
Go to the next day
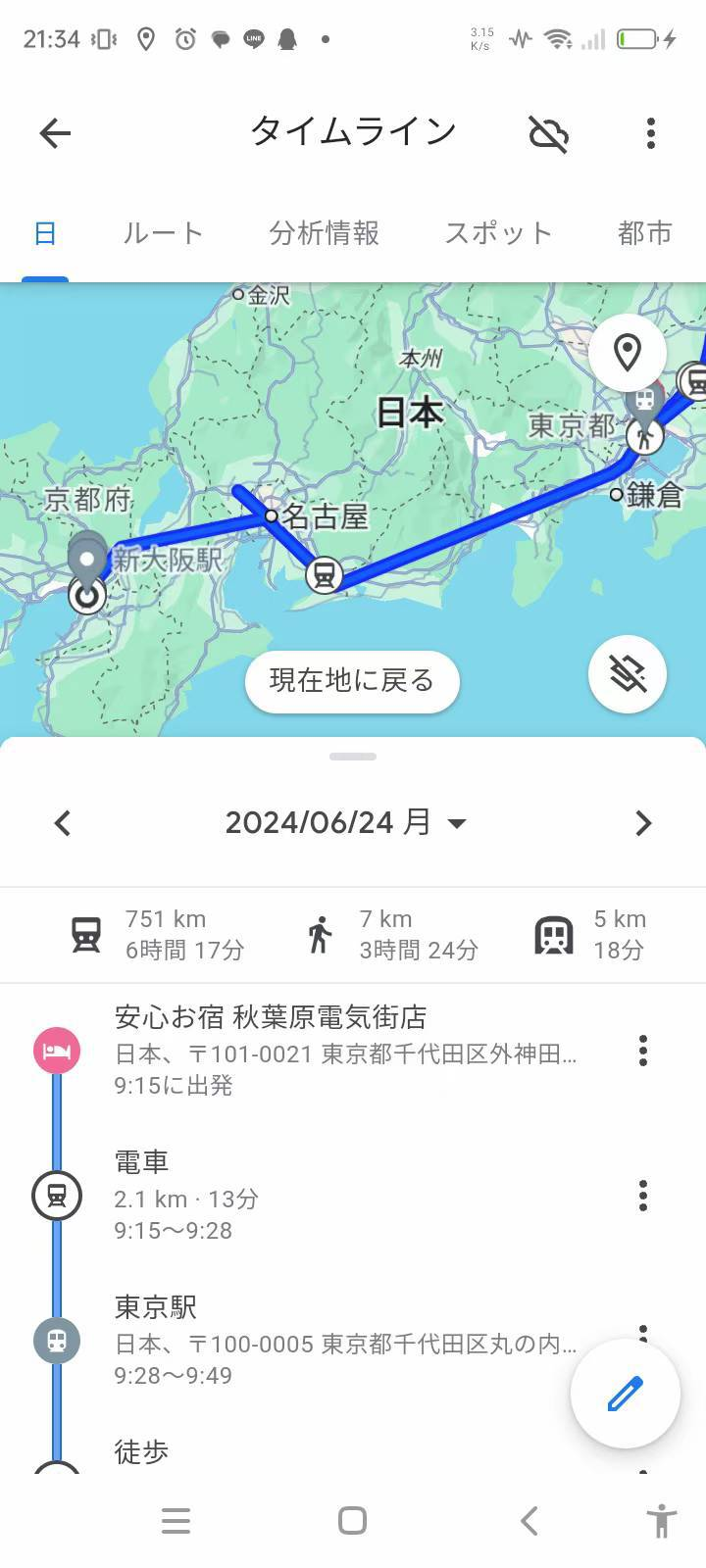643,823
